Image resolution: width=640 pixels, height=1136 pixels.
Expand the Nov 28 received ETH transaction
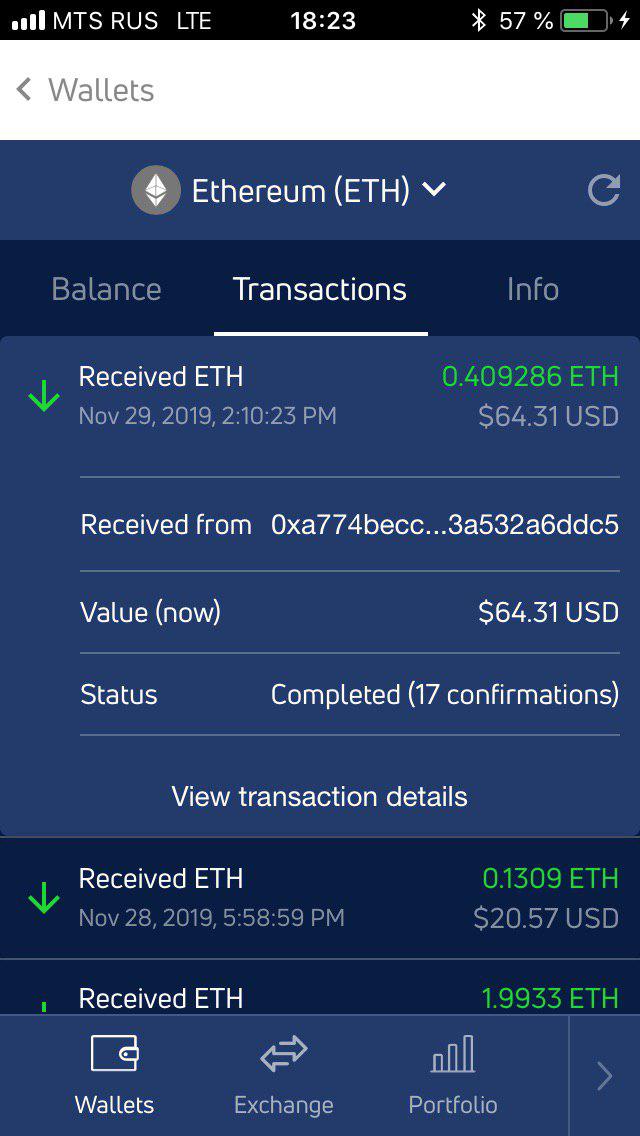coord(320,897)
